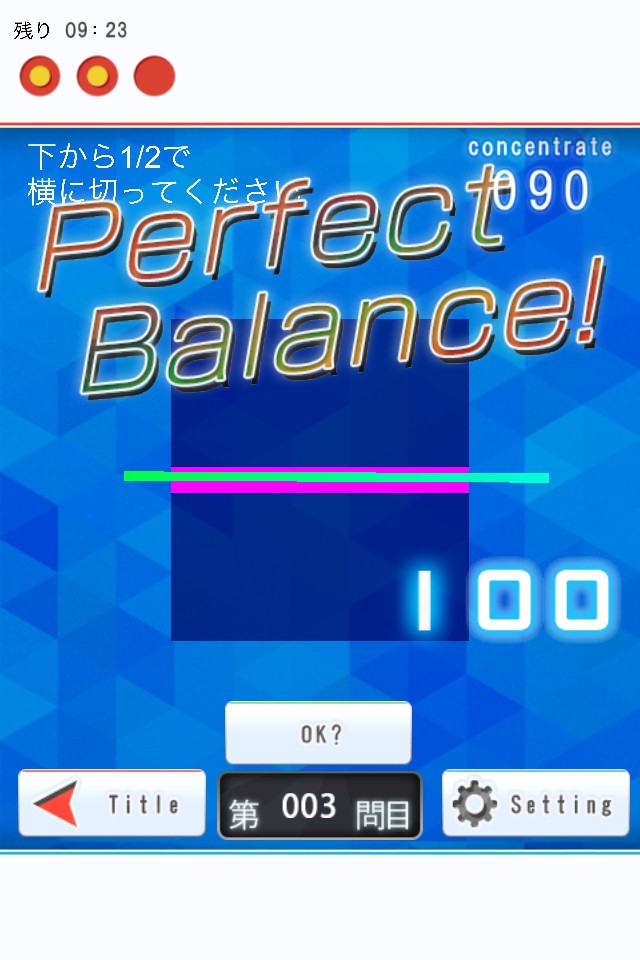Return to the Title screen

coord(112,803)
